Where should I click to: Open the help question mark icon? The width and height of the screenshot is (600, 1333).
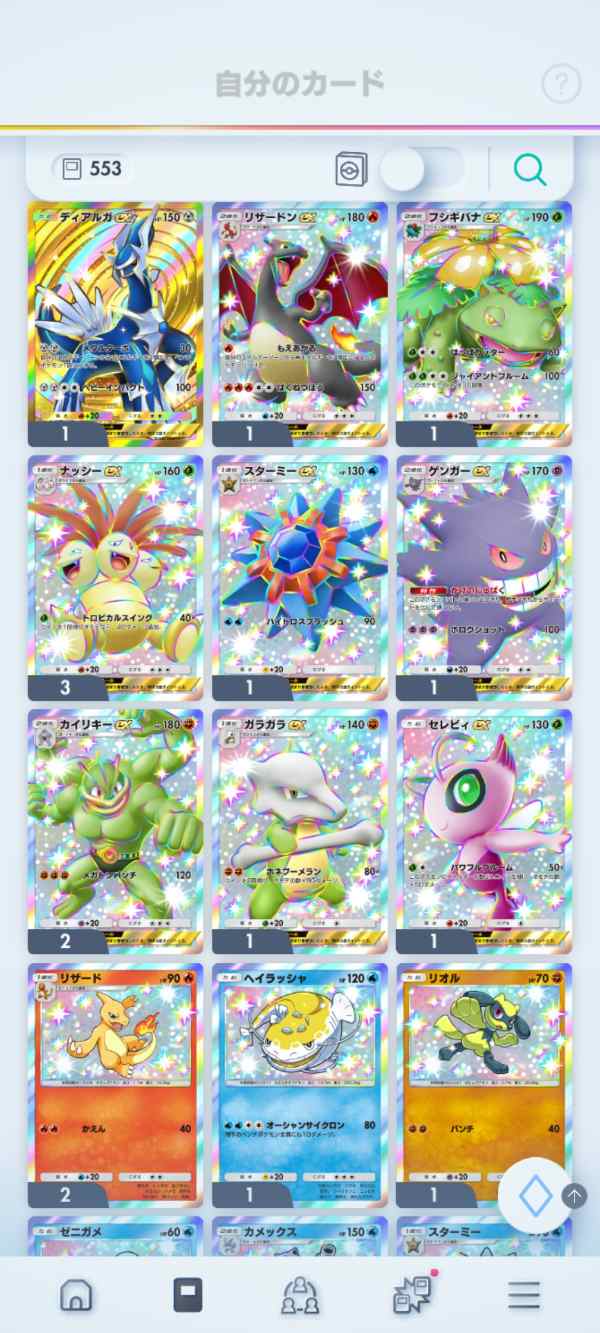[x=561, y=85]
